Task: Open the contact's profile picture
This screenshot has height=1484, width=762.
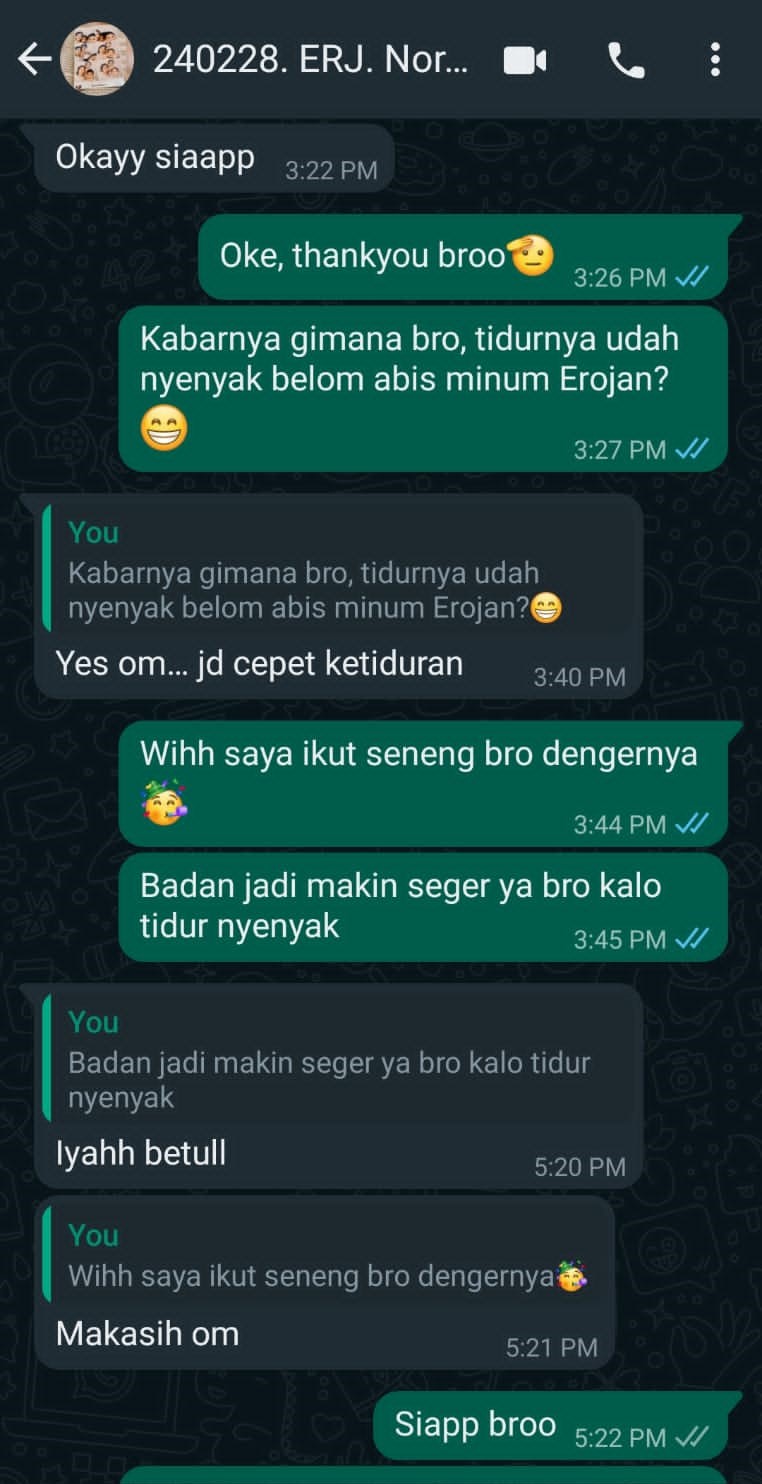Action: 97,60
